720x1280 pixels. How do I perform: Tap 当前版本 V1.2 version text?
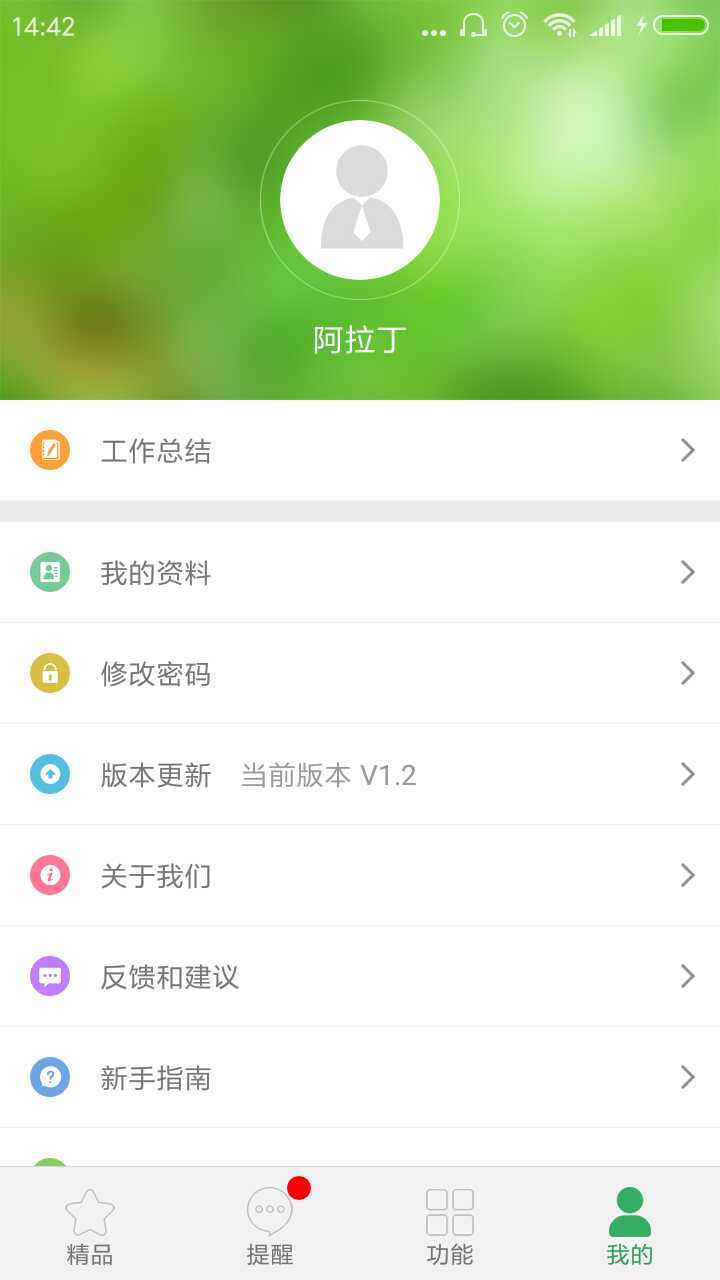(x=330, y=774)
